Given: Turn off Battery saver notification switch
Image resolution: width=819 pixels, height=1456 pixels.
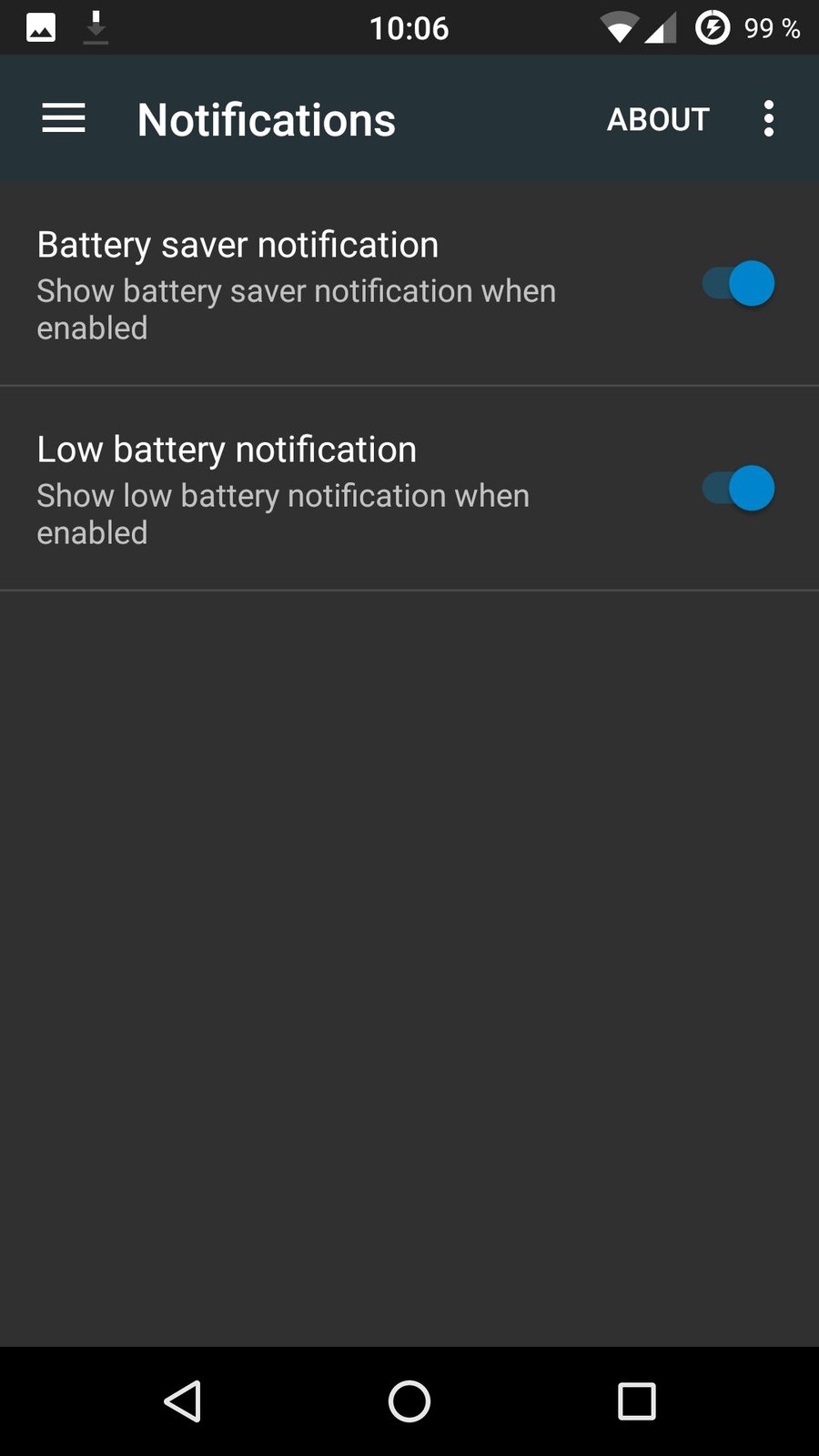Looking at the screenshot, I should [738, 284].
